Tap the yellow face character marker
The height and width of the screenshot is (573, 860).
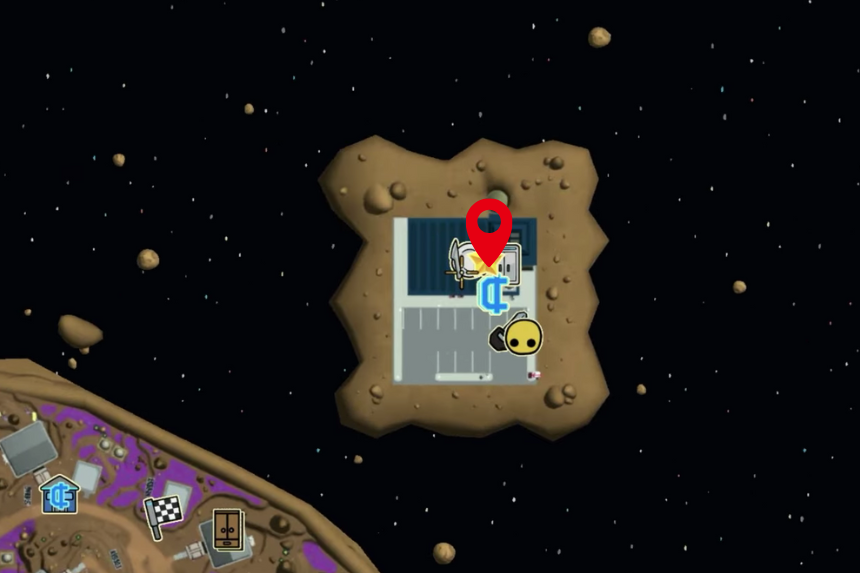pos(520,337)
